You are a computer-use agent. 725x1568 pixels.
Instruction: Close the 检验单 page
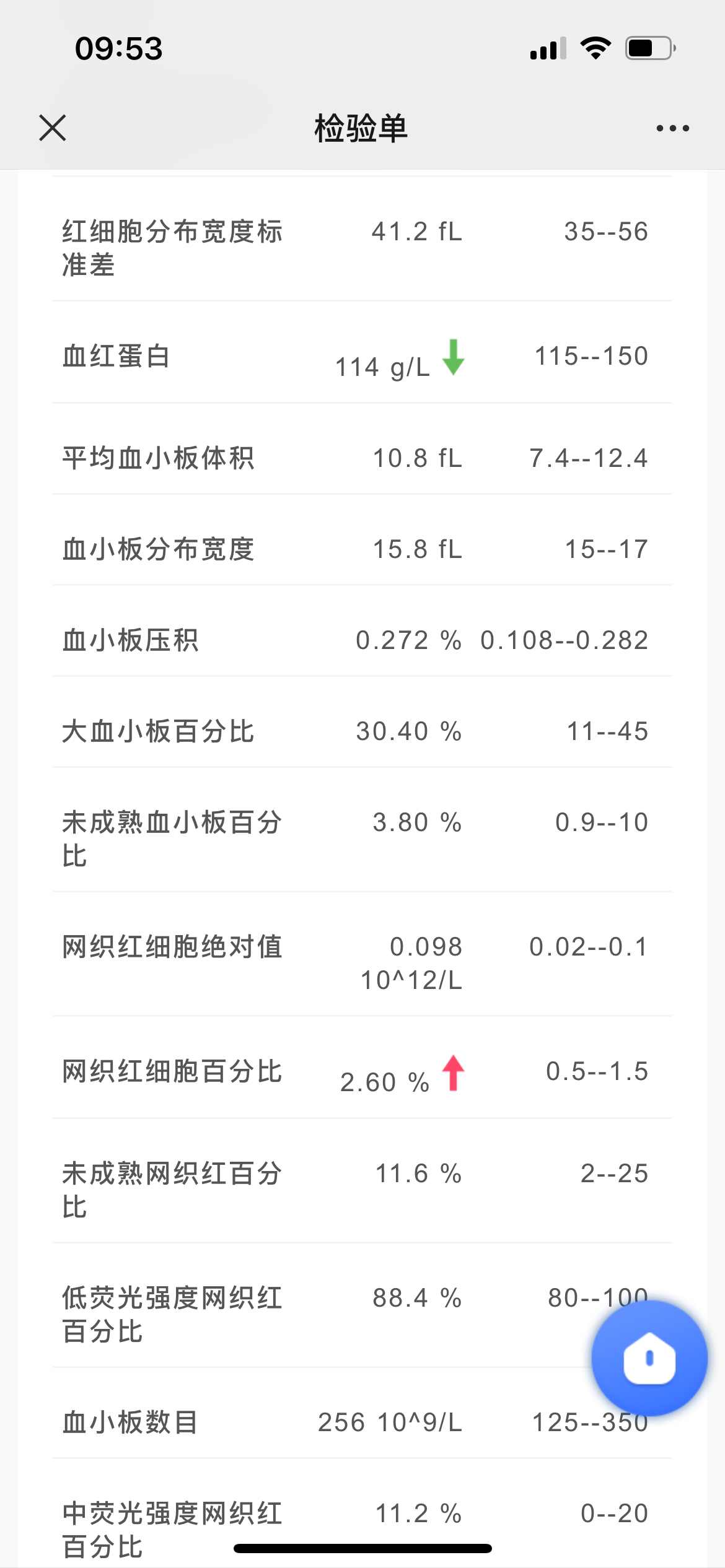coord(53,128)
